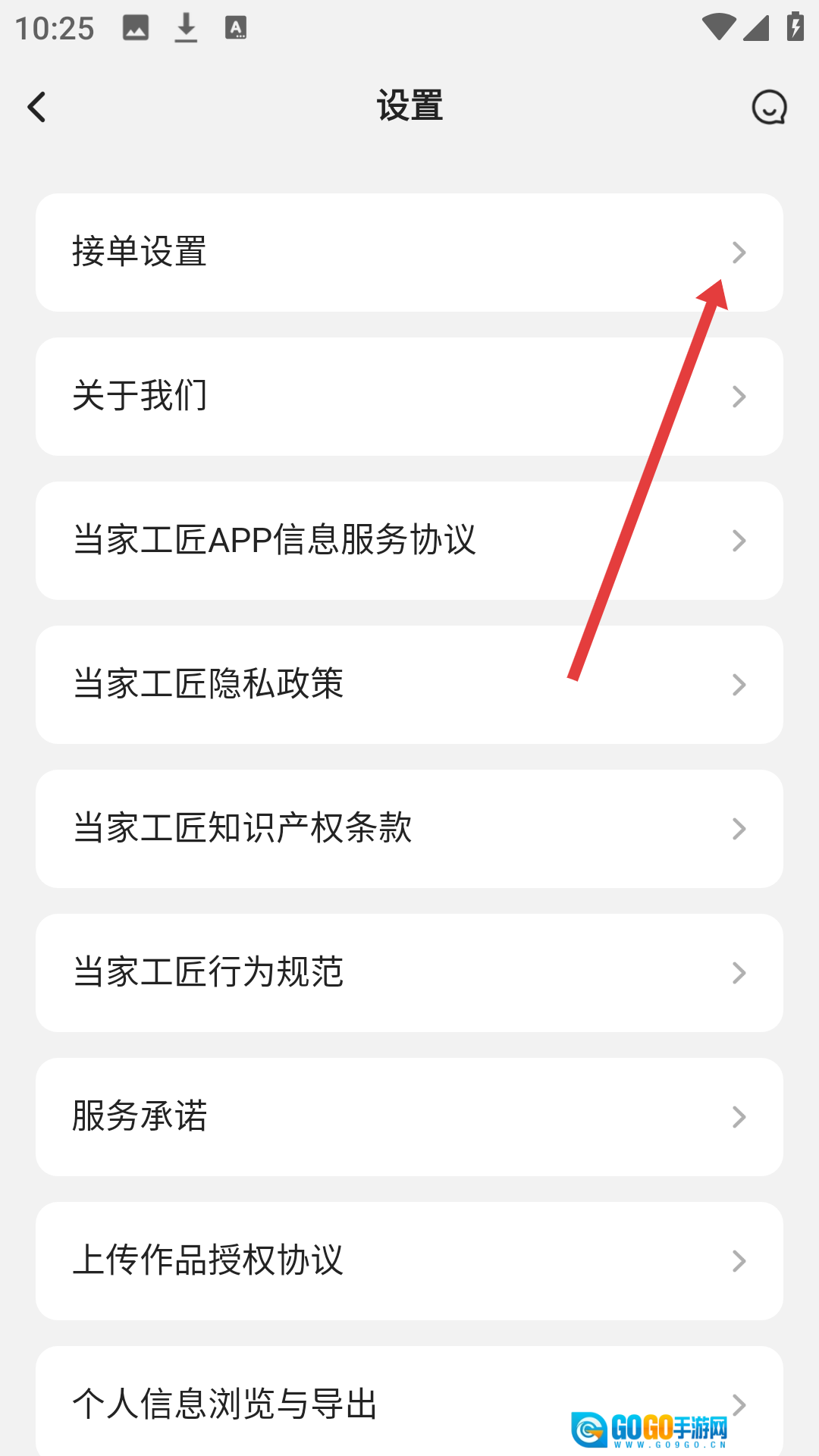Open 接单设置
The height and width of the screenshot is (1456, 819).
[409, 253]
